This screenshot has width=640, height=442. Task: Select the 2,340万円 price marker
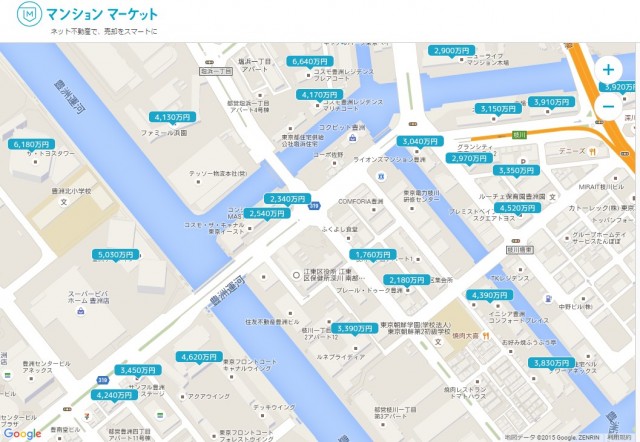[x=288, y=199]
